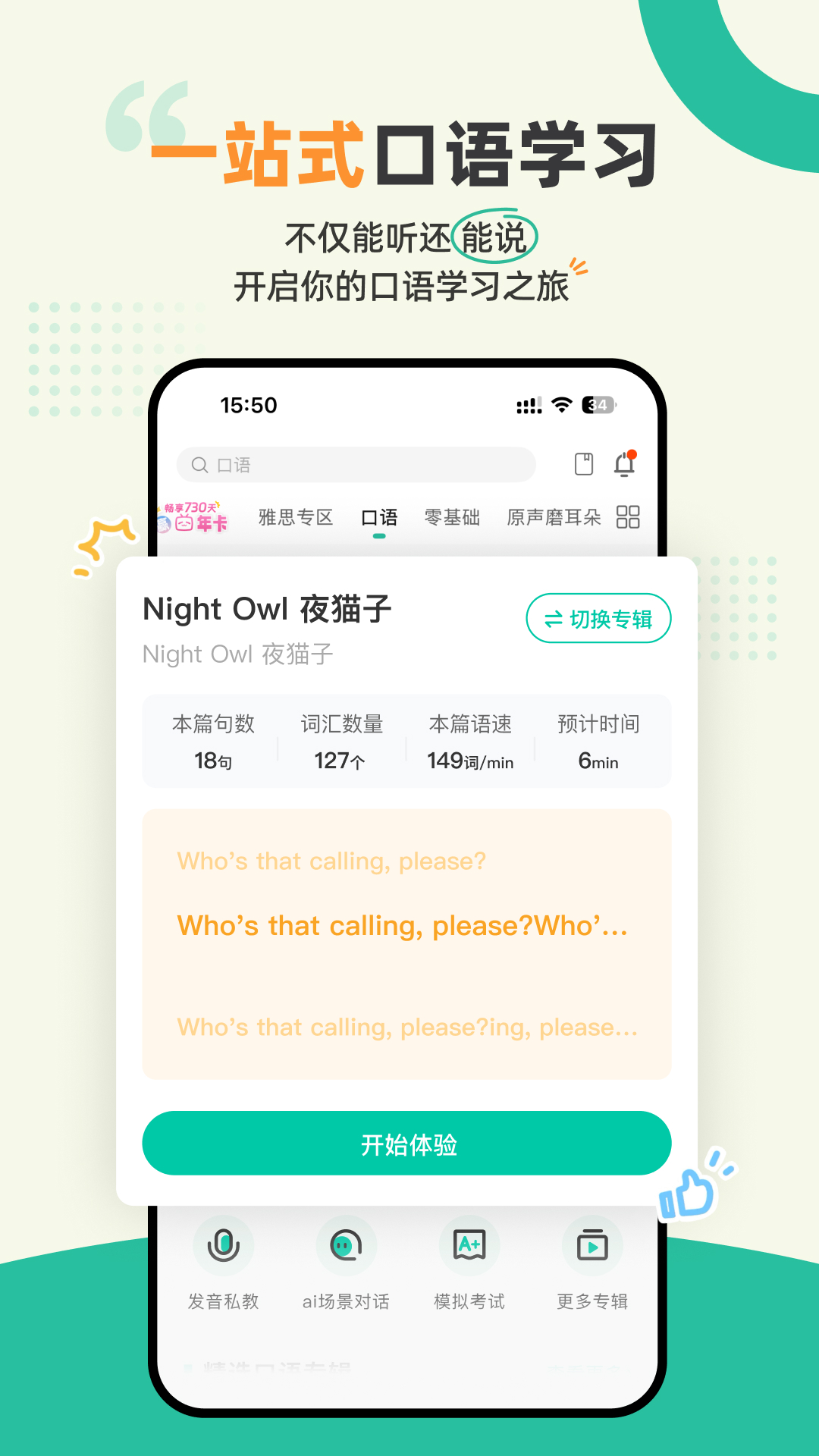819x1456 pixels.
Task: Open the 切换专辑 album switcher
Action: pyautogui.click(x=598, y=619)
